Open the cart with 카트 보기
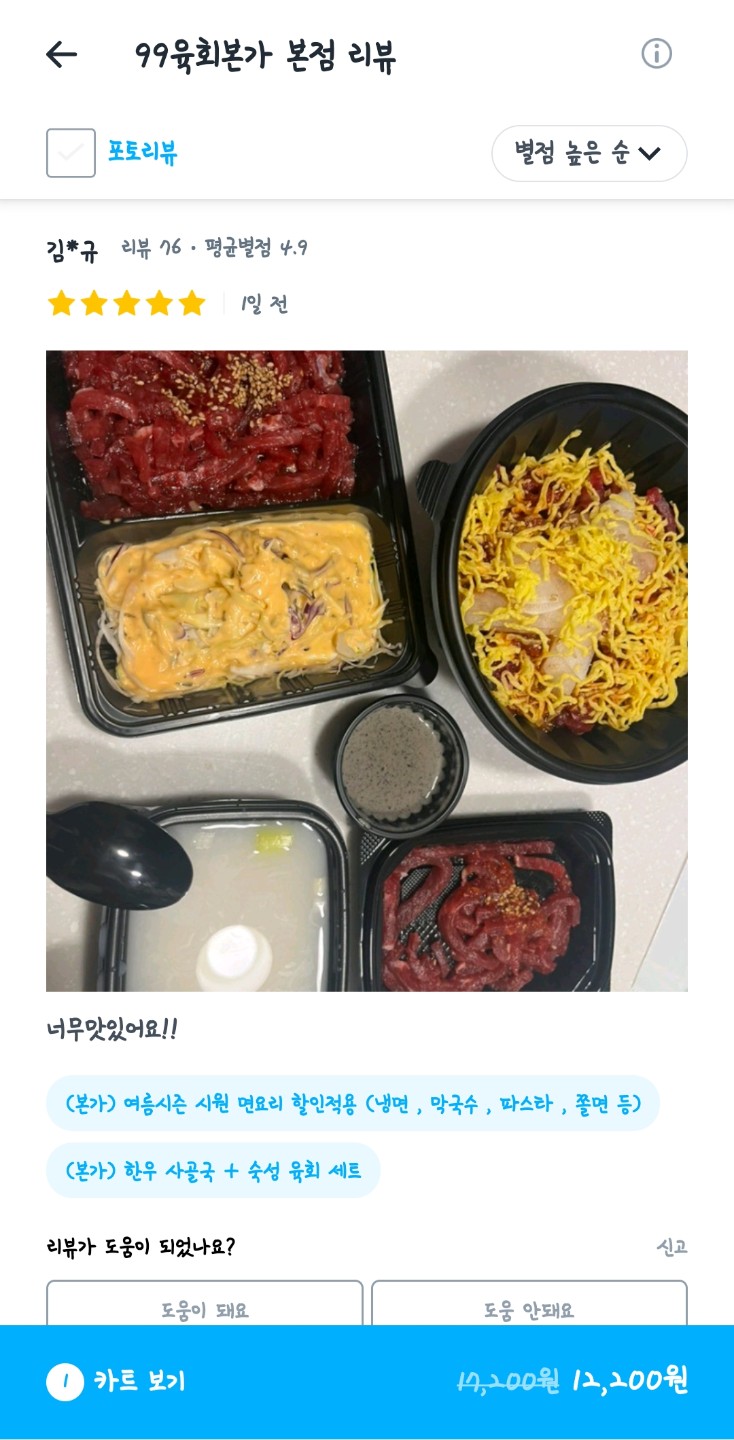The image size is (734, 1440). 139,1382
